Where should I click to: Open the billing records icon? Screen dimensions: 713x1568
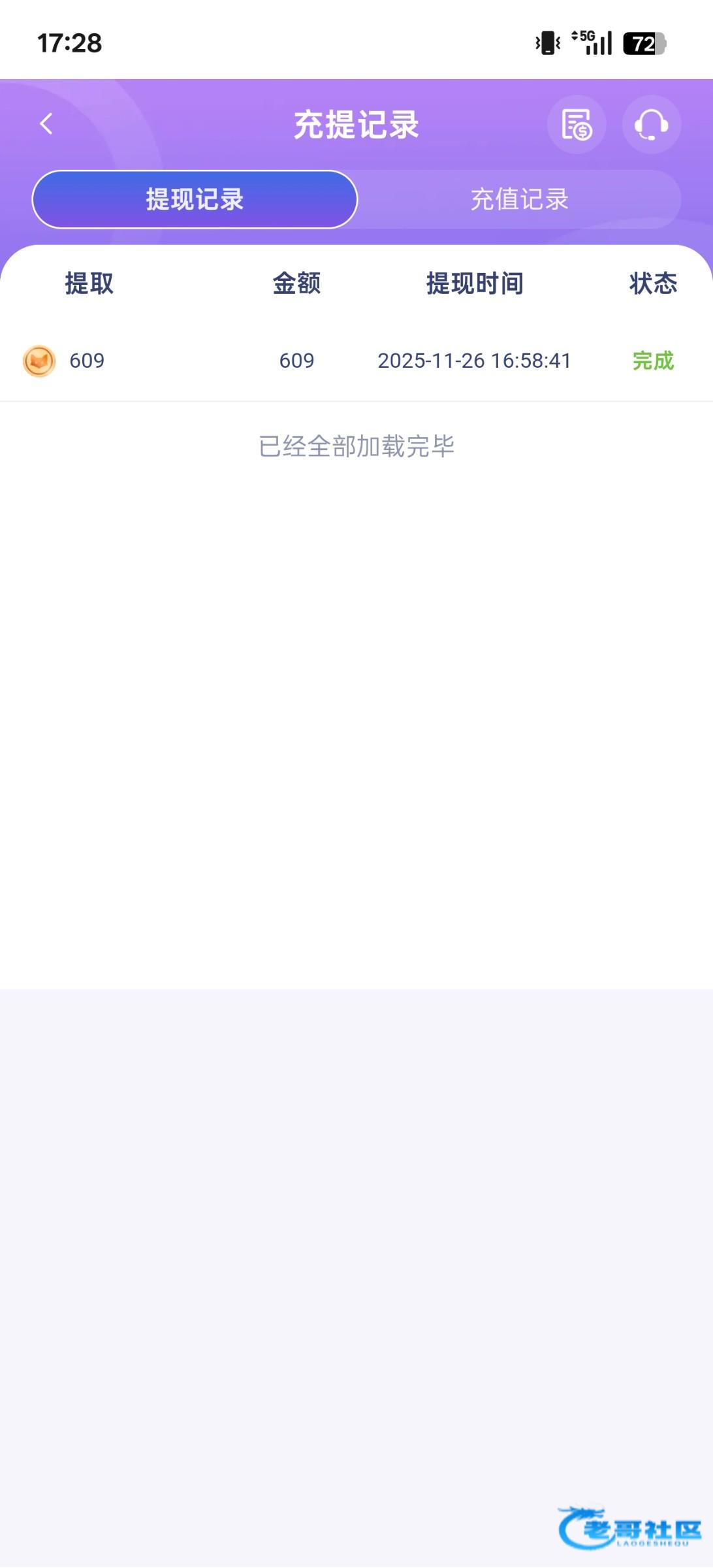click(x=577, y=124)
